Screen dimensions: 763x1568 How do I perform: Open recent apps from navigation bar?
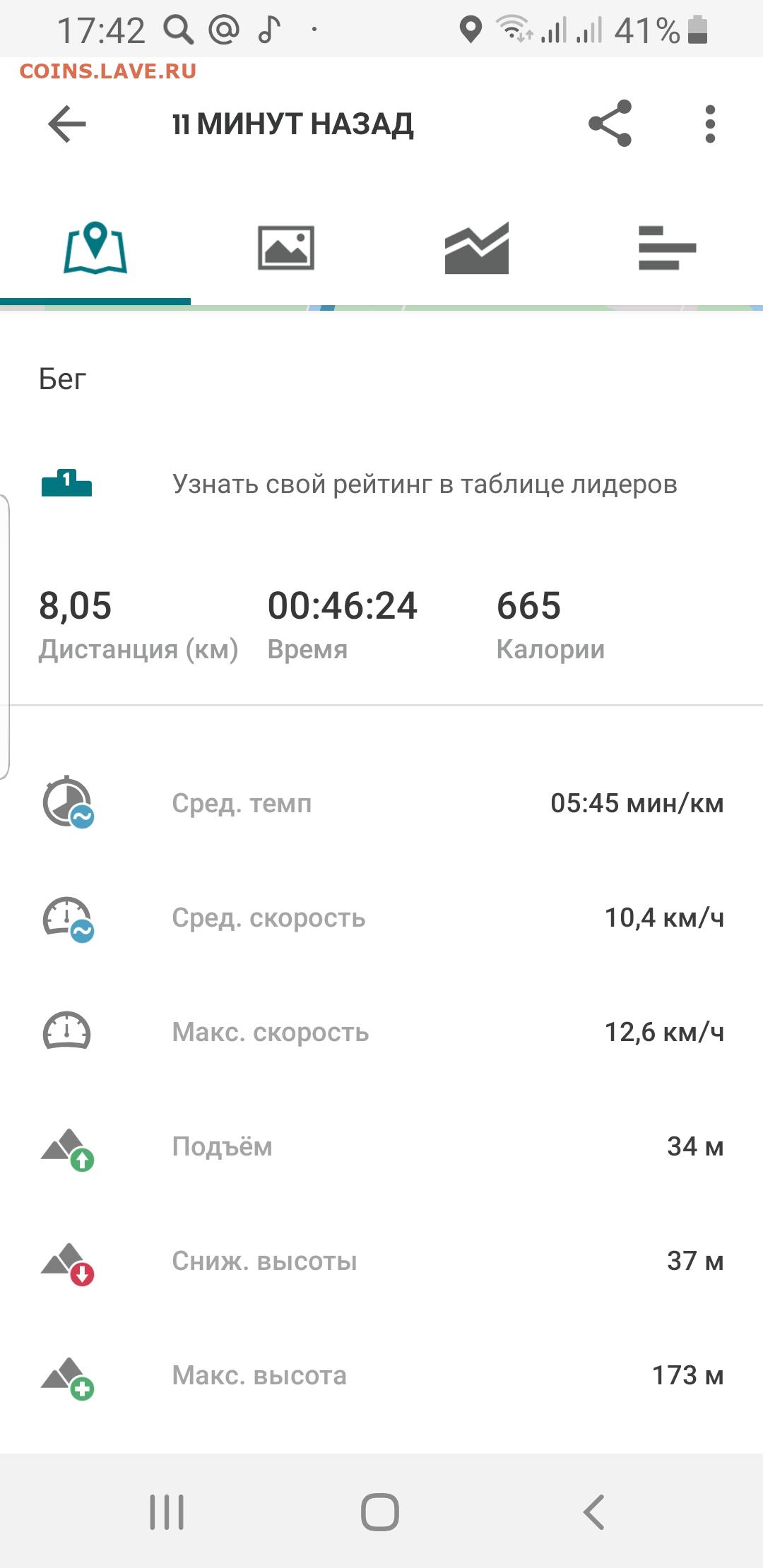tap(167, 1512)
